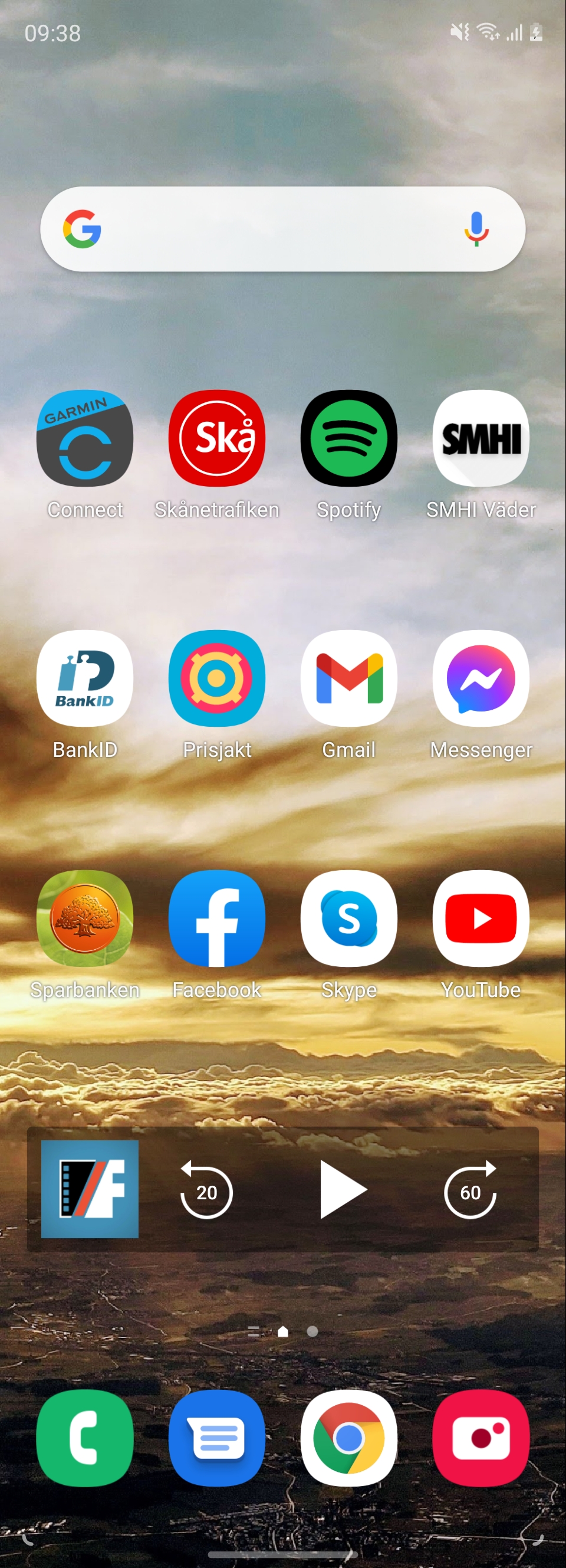Open the SMHI Väder app
566x1568 pixels.
click(x=481, y=438)
